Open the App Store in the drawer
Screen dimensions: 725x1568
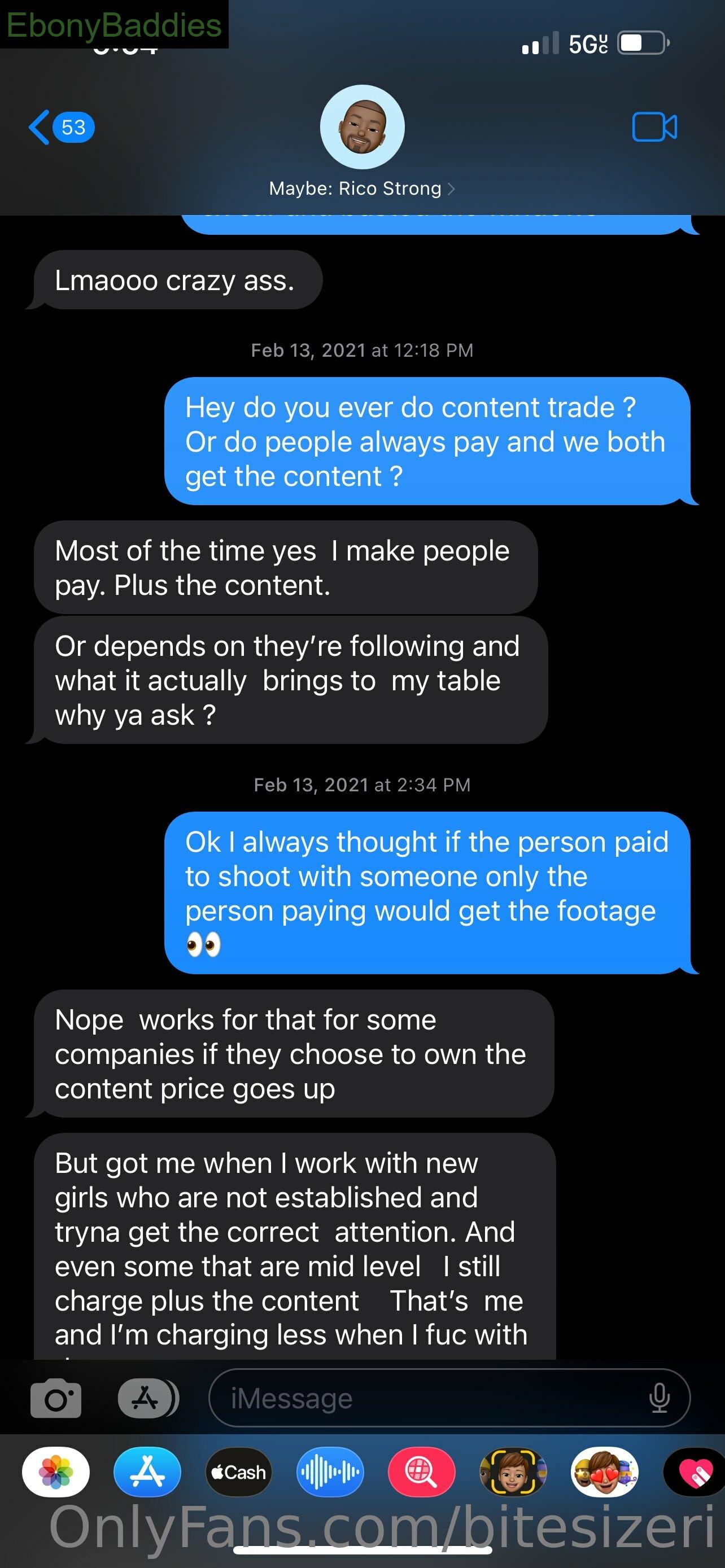(147, 1472)
